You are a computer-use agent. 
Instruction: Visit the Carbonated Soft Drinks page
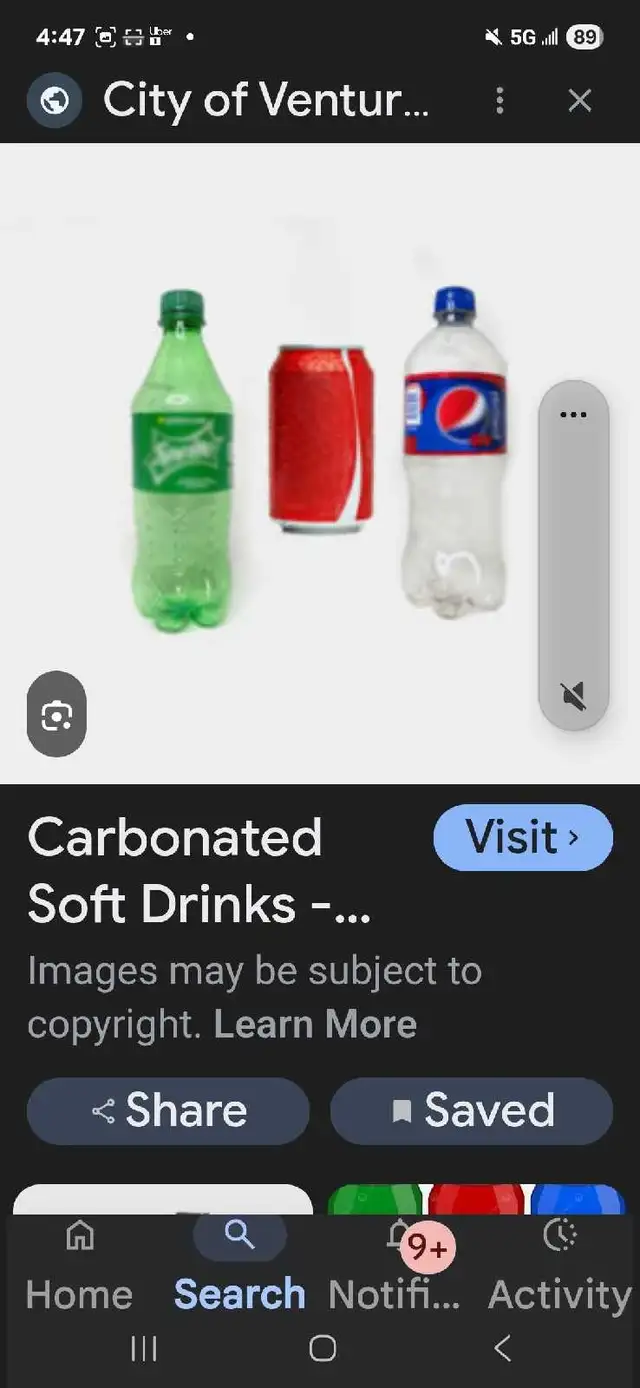pyautogui.click(x=522, y=837)
